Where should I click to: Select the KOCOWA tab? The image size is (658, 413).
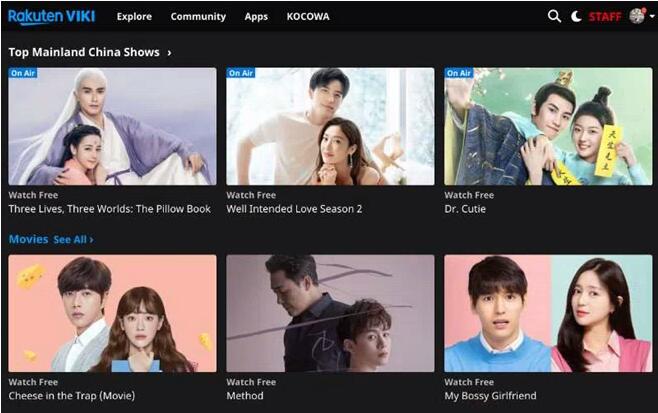coord(308,17)
